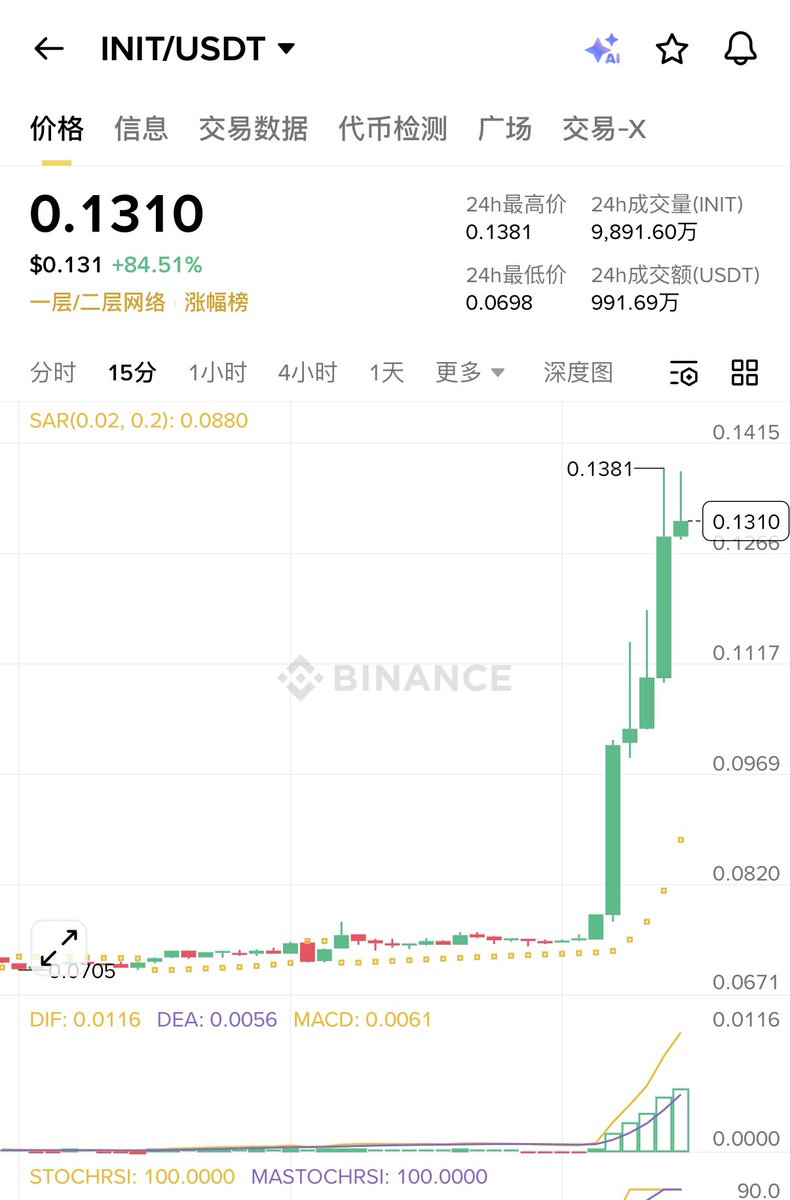Screen dimensions: 790x1200
Task: Open the 代币检测 tab
Action: click(392, 129)
